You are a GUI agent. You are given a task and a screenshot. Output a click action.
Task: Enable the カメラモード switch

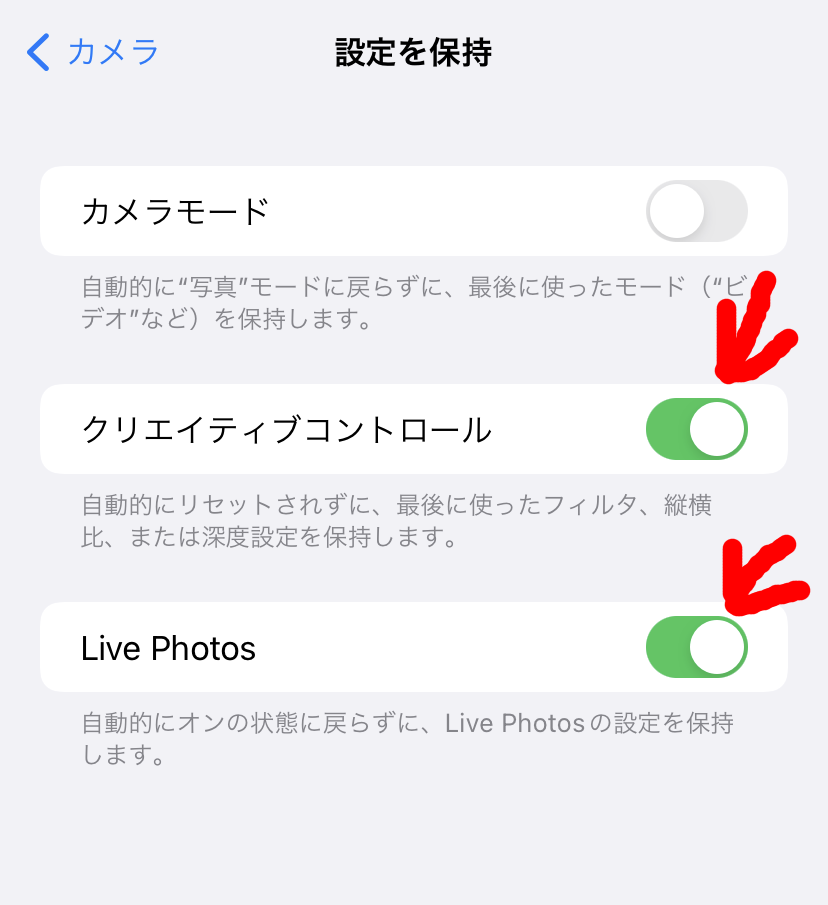(x=696, y=212)
